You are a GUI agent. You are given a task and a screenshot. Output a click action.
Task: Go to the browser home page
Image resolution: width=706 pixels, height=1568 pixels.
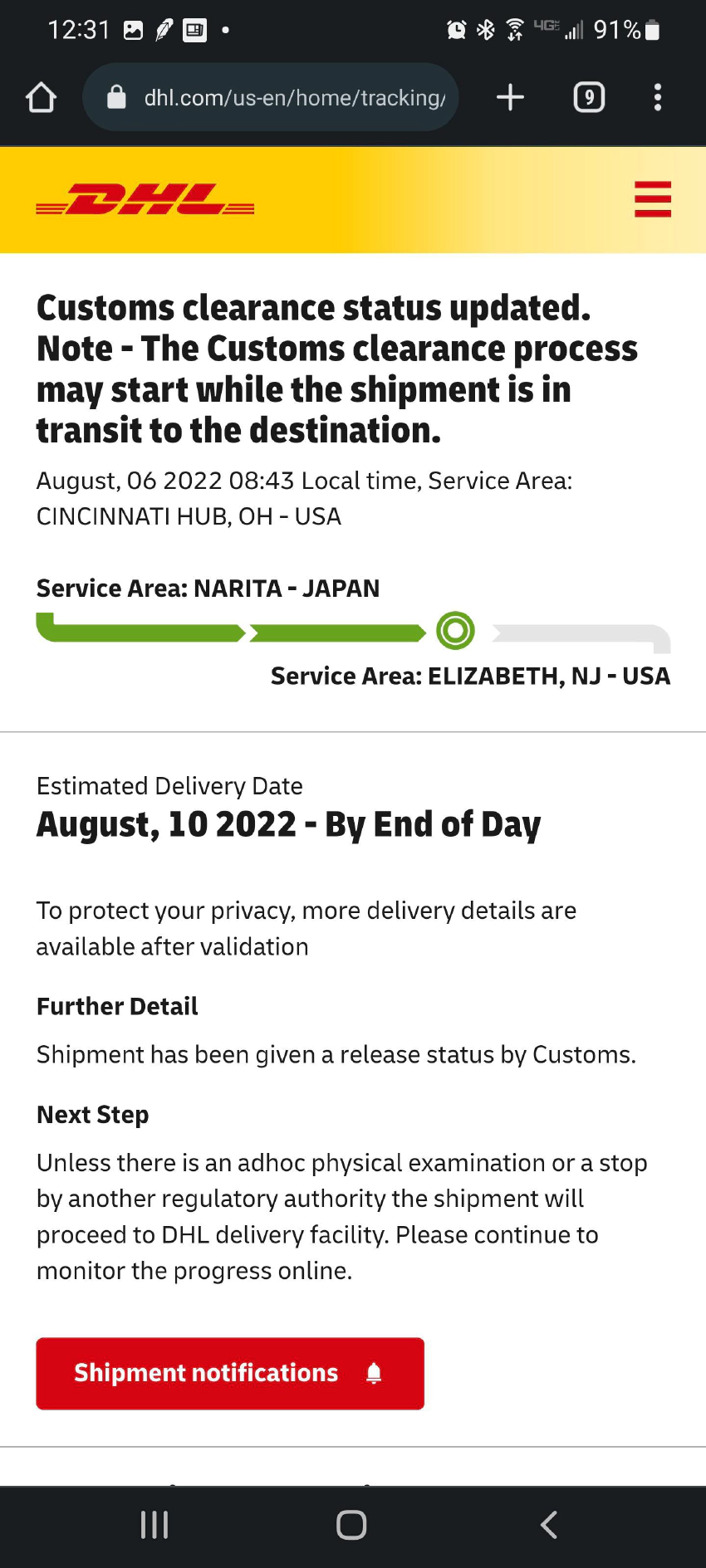[41, 98]
